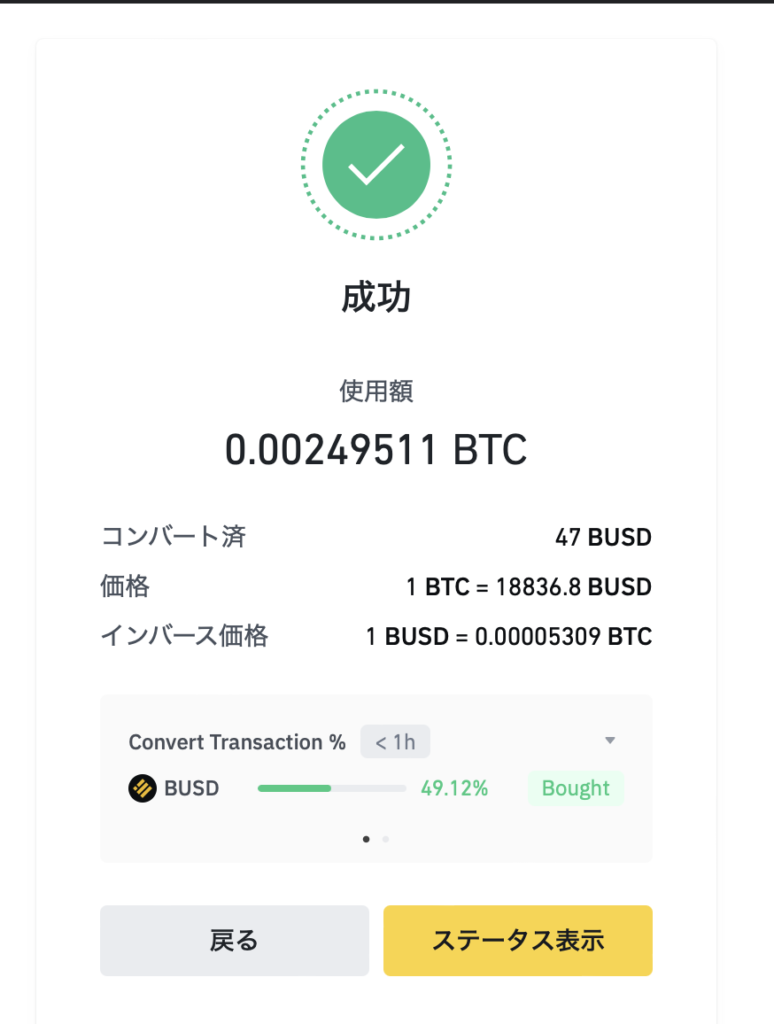Select the first carousel pagination dot
This screenshot has width=774, height=1024.
click(x=365, y=841)
